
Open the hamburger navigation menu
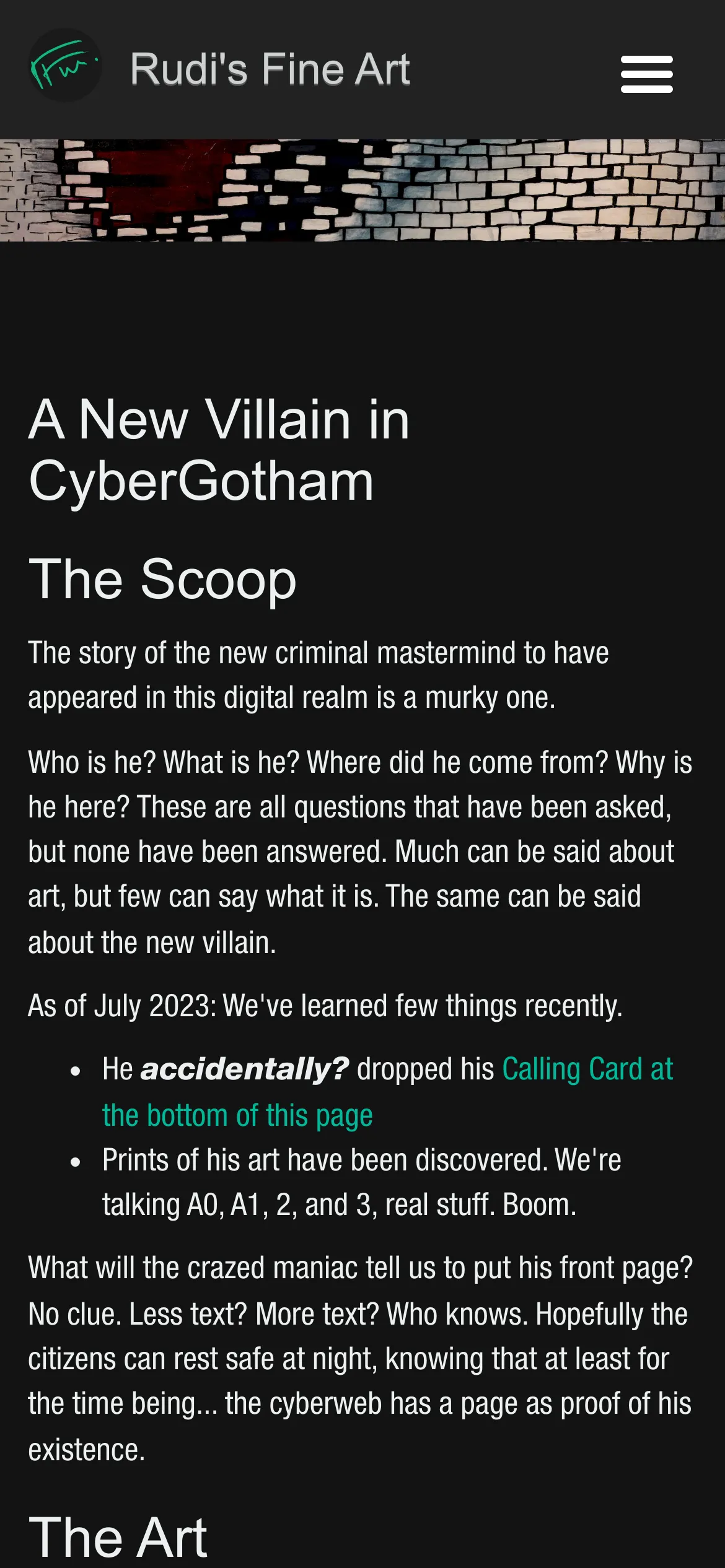click(x=646, y=74)
